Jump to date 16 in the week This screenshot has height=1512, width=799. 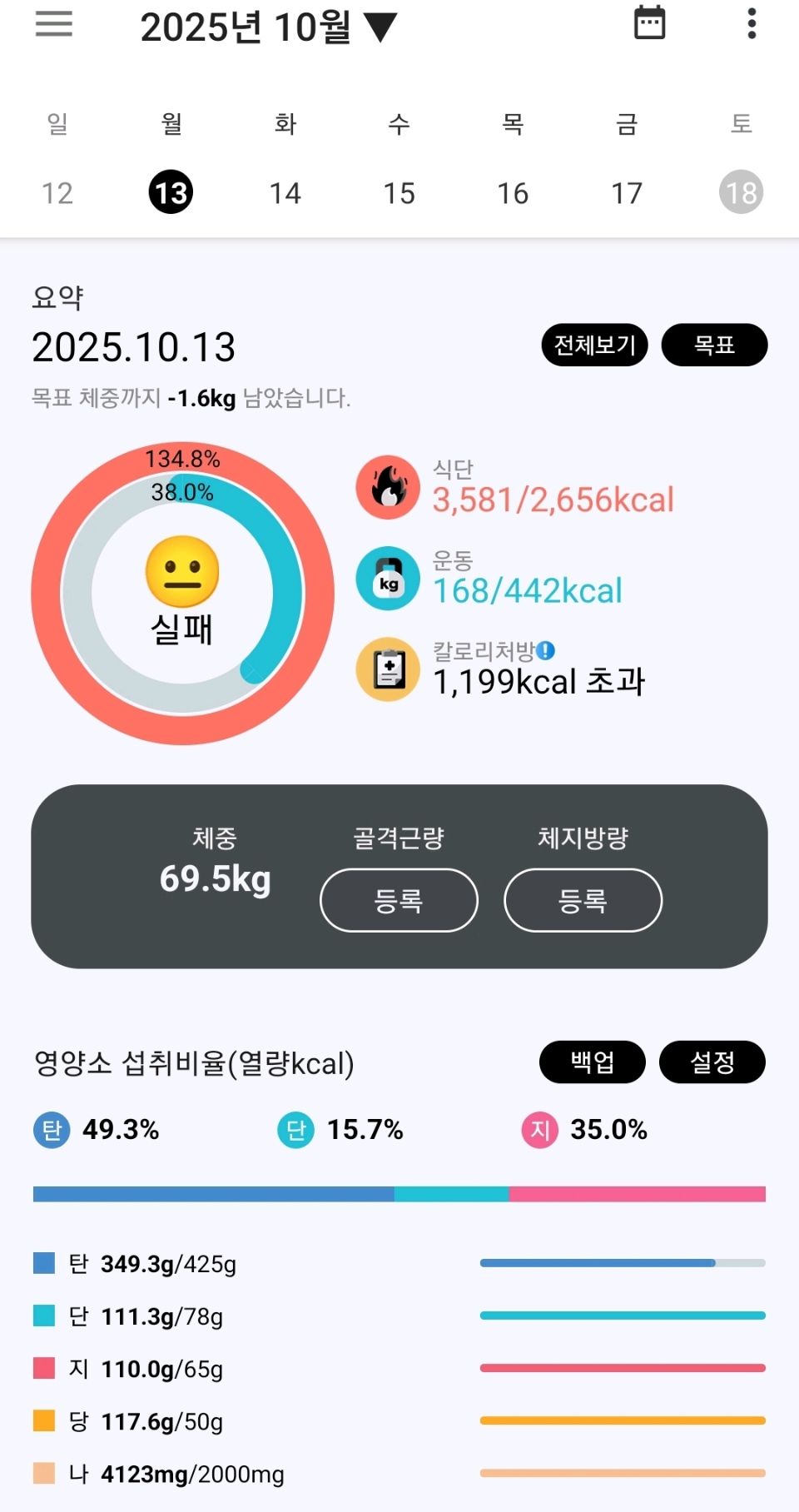(x=513, y=193)
